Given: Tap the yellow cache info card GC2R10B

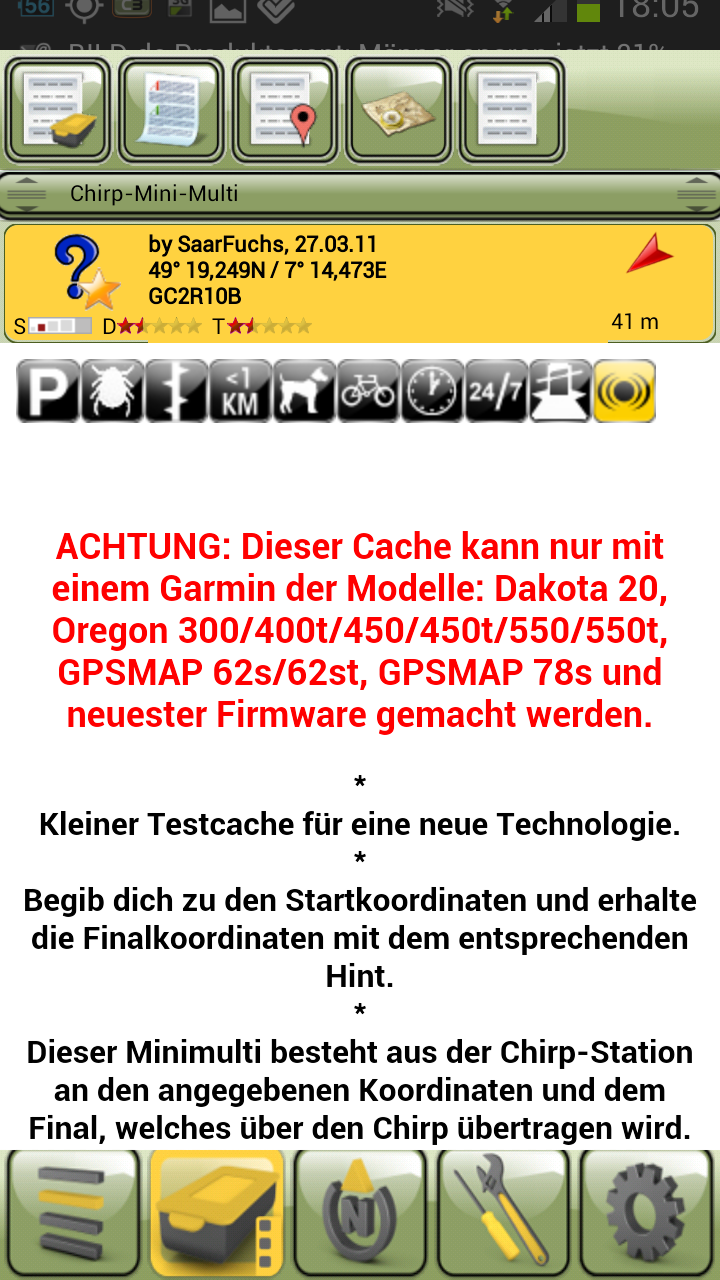Looking at the screenshot, I should [x=360, y=283].
